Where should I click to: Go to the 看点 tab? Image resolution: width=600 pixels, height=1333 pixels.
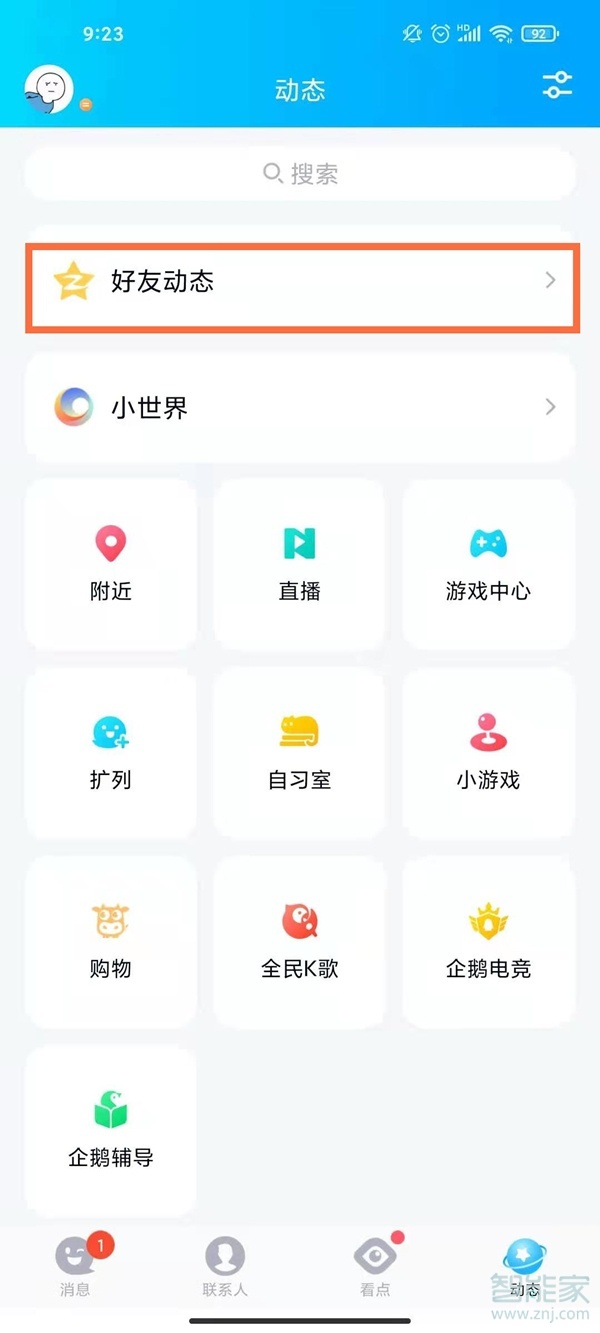pos(375,1265)
